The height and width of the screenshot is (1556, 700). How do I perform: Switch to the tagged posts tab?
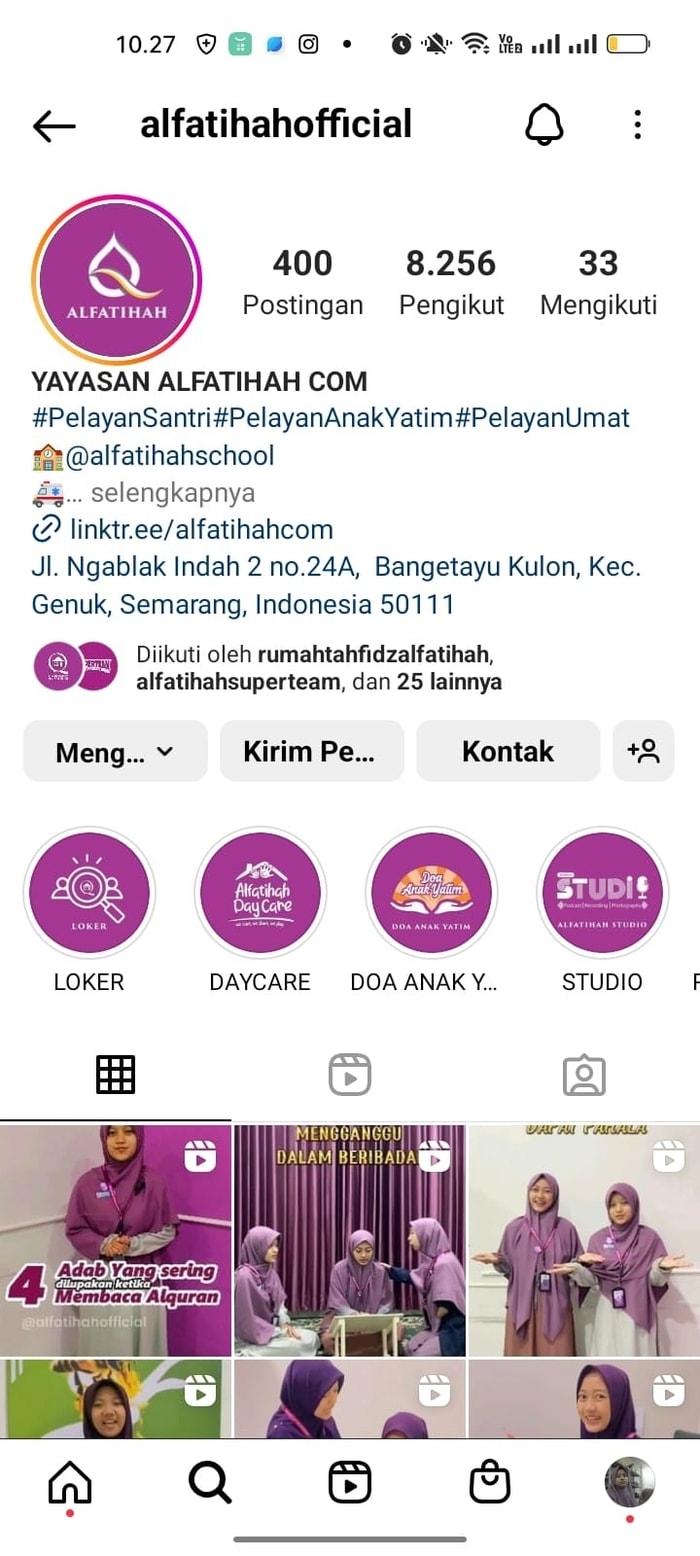pos(584,1075)
